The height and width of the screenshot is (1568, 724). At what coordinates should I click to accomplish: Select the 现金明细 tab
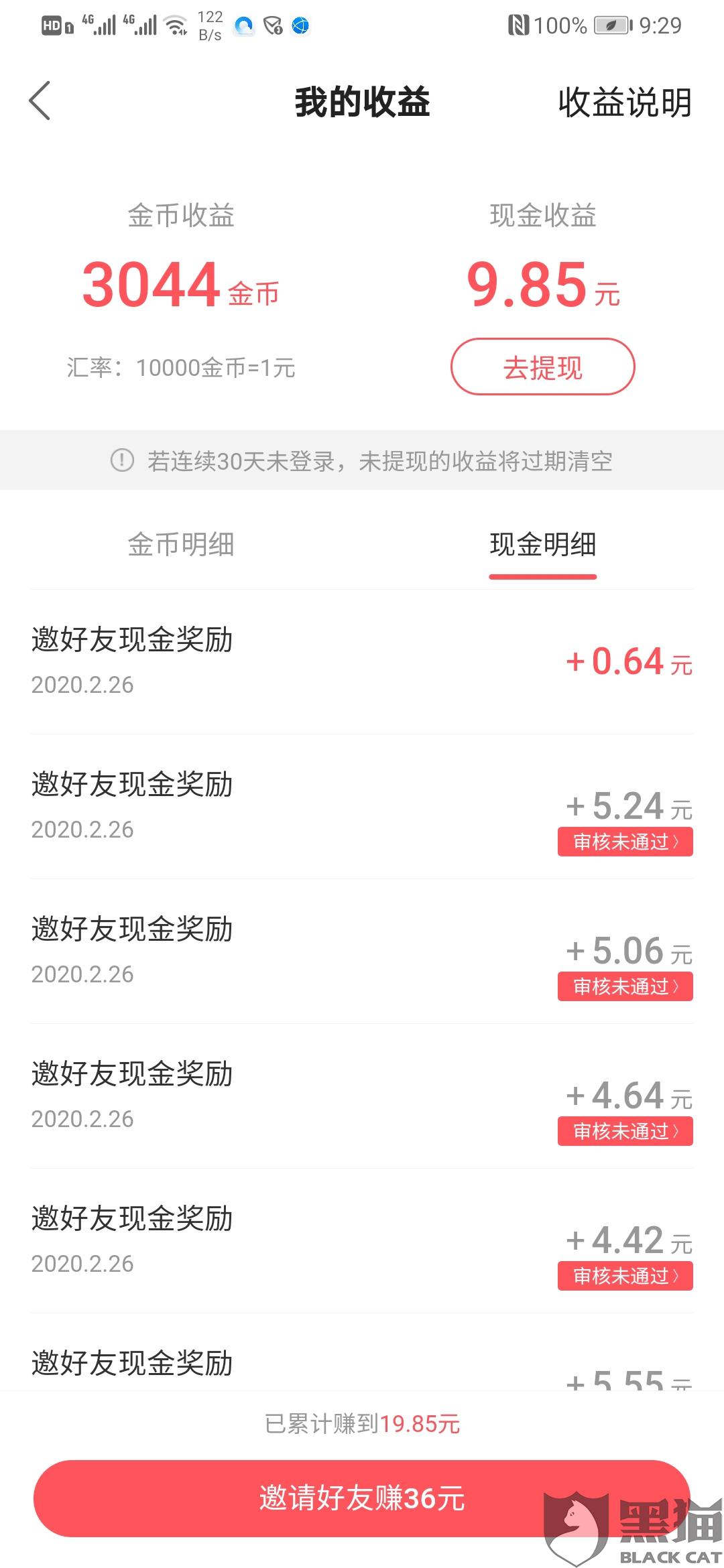542,544
